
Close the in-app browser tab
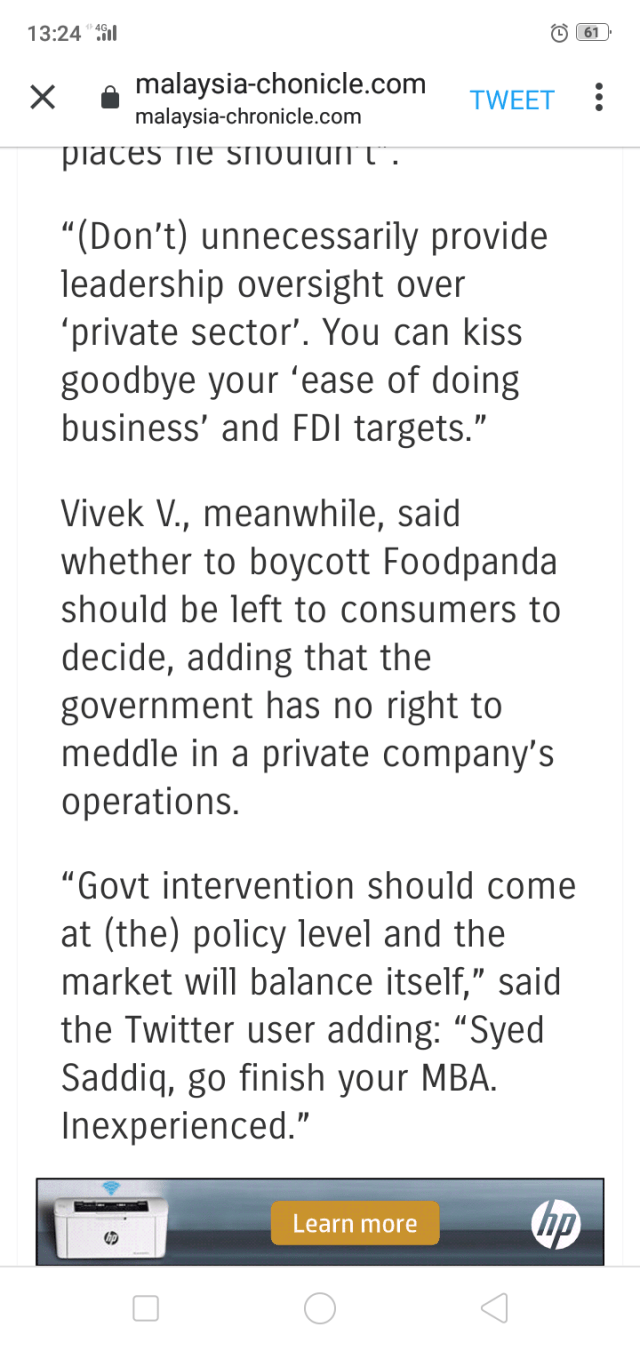42,98
